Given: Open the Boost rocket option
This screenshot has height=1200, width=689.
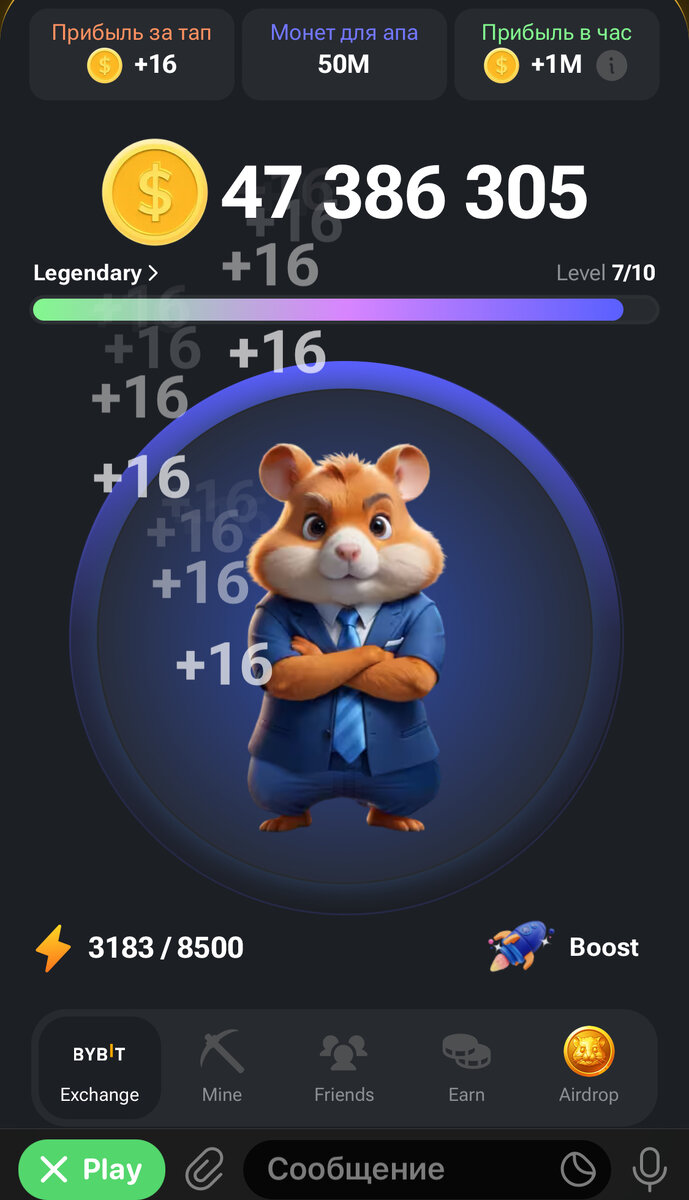Looking at the screenshot, I should pyautogui.click(x=565, y=946).
